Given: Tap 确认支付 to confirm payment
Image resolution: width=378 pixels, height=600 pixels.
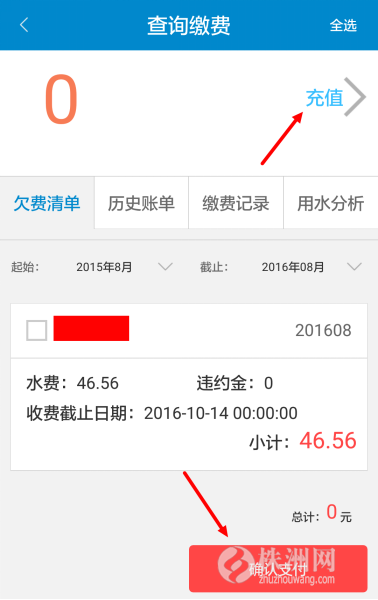Looking at the screenshot, I should pyautogui.click(x=278, y=569).
